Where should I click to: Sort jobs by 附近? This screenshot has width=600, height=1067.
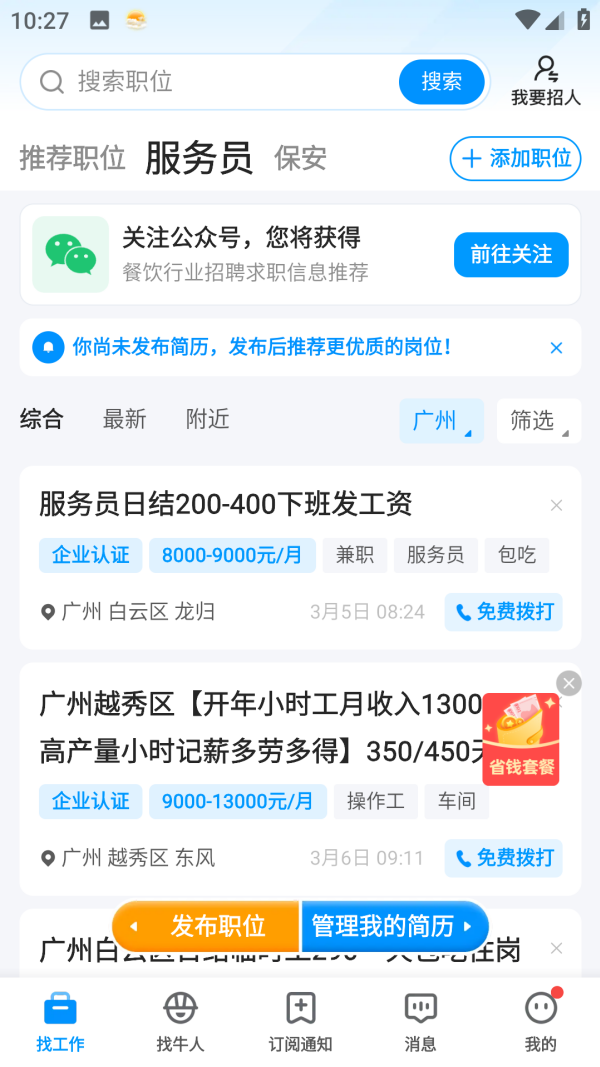click(x=207, y=420)
